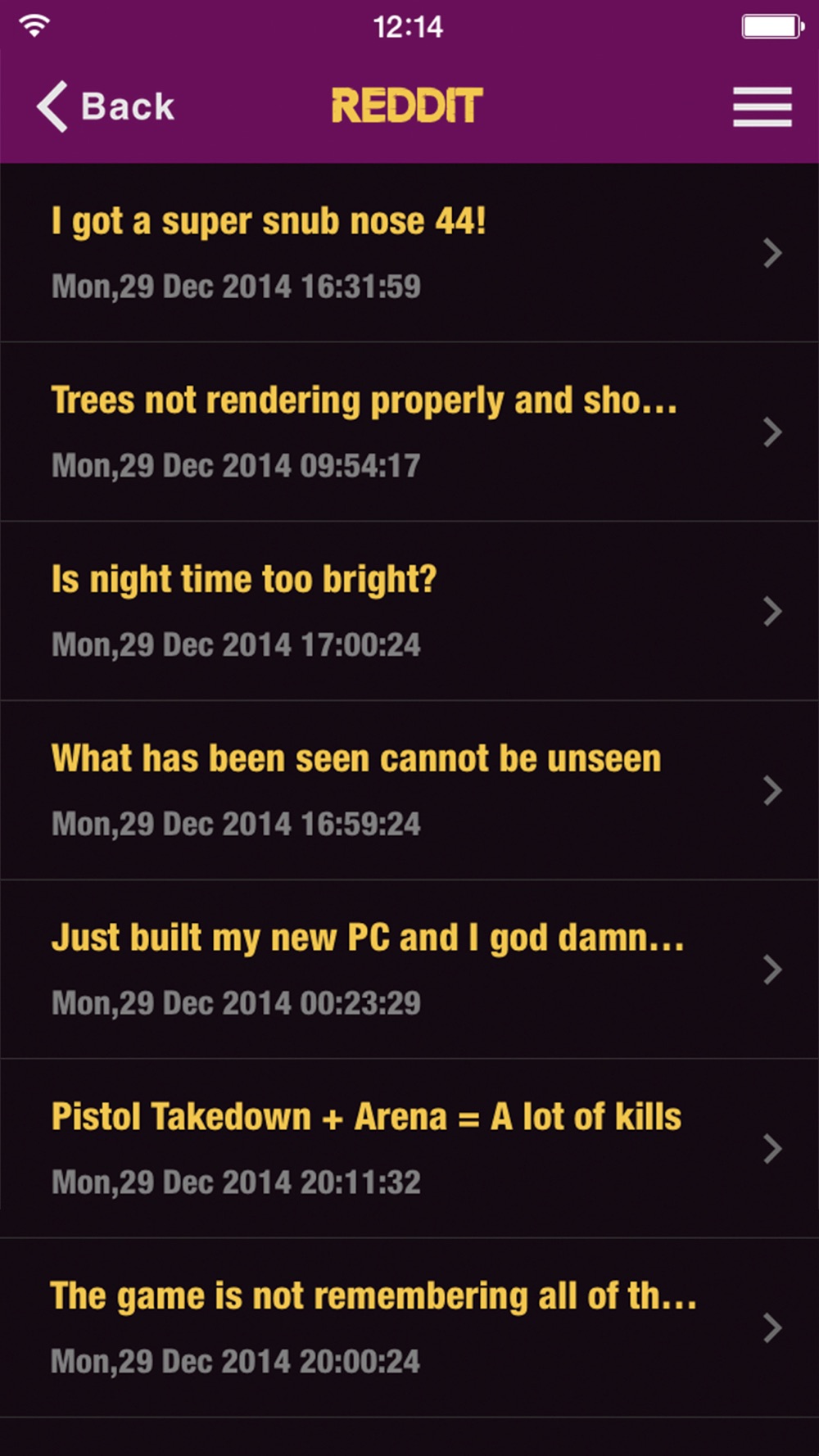Open 'What has been seen cannot be unseen'
The width and height of the screenshot is (819, 1456).
coord(409,790)
